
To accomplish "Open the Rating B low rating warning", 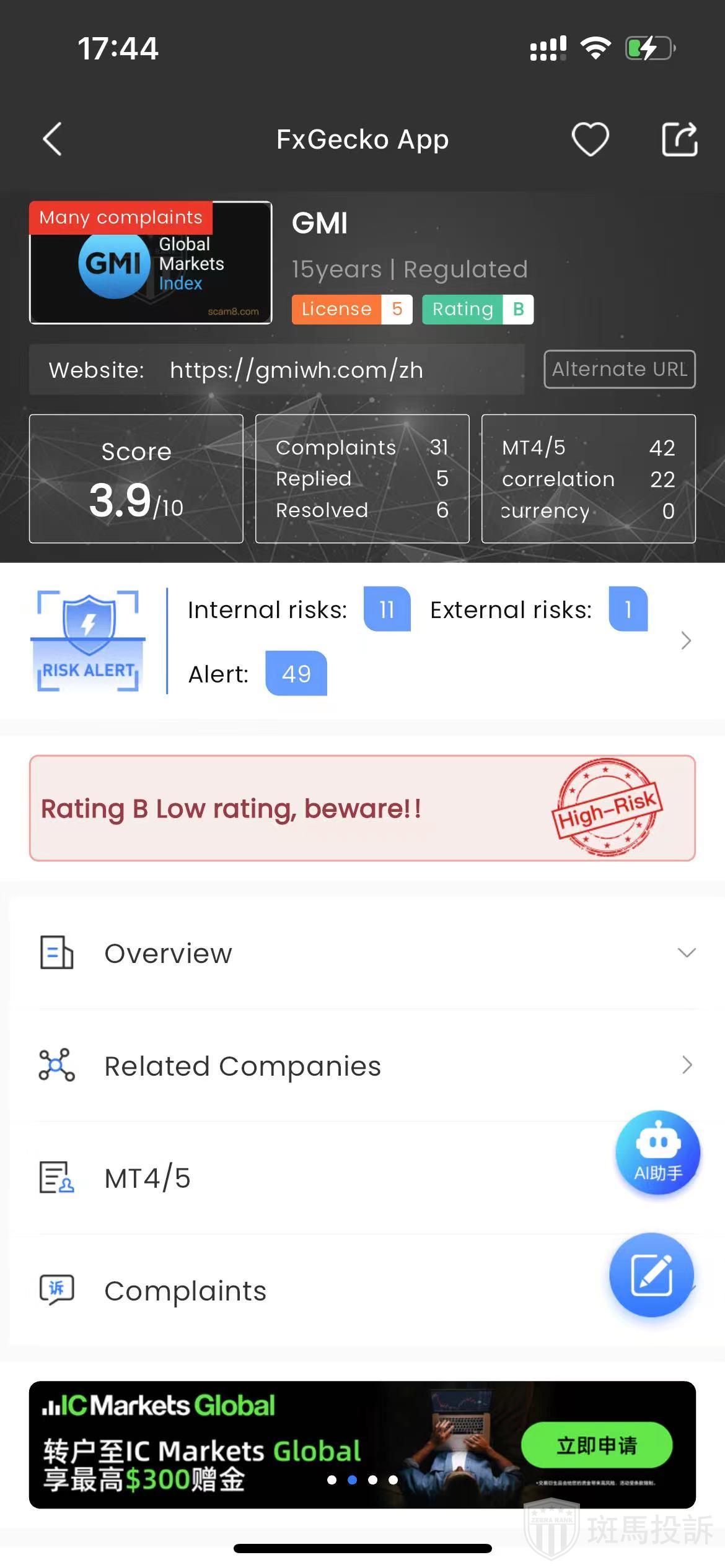I will pyautogui.click(x=362, y=808).
